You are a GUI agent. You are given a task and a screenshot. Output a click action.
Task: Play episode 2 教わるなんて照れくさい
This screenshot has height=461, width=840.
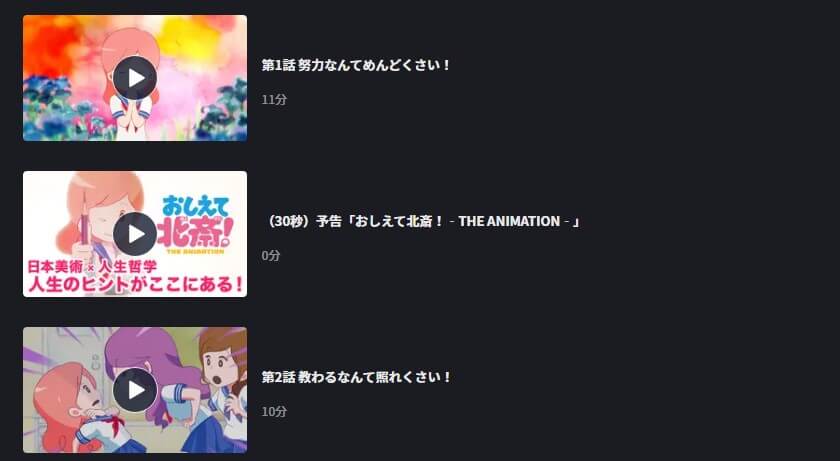(x=135, y=390)
